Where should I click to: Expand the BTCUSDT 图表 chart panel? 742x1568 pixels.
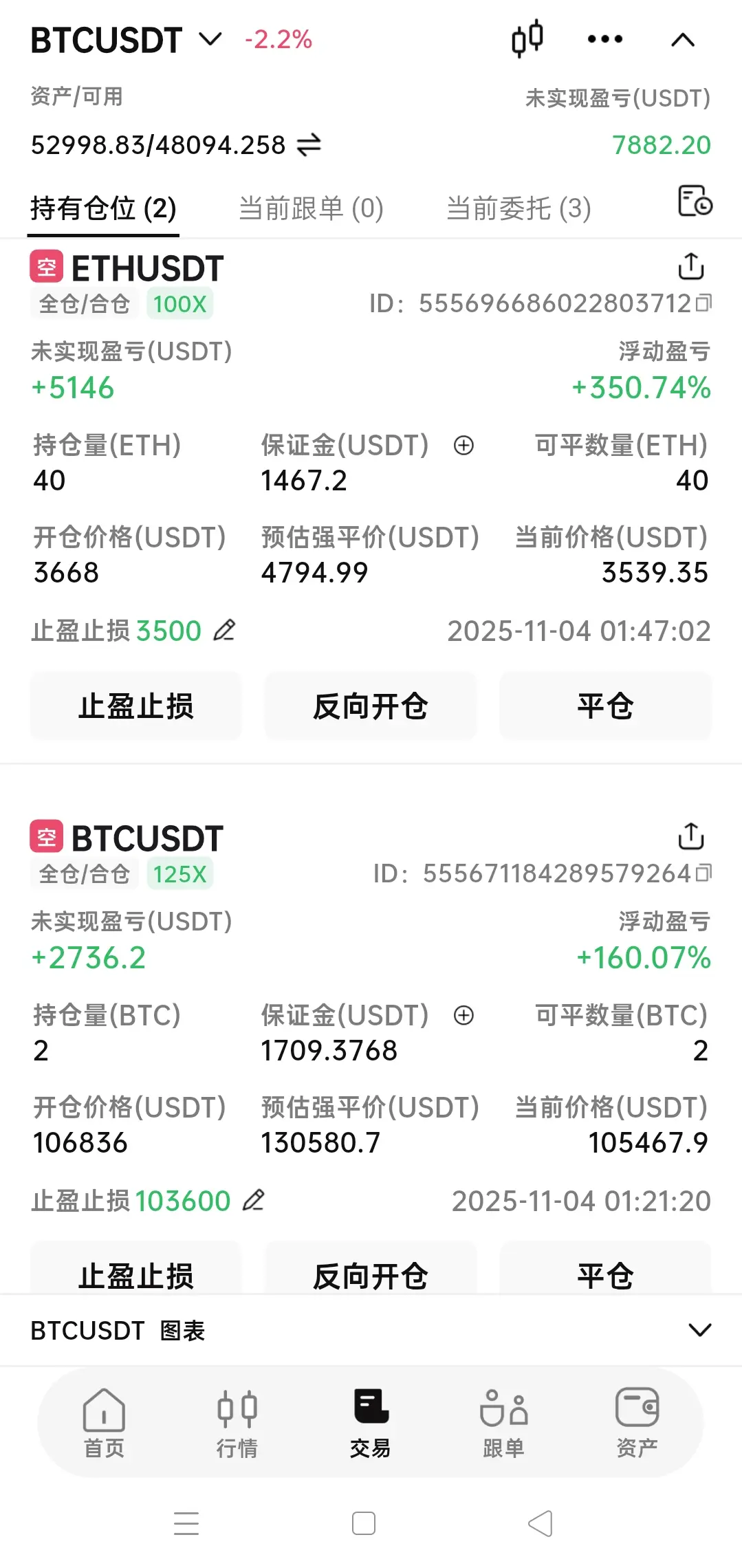click(699, 1330)
